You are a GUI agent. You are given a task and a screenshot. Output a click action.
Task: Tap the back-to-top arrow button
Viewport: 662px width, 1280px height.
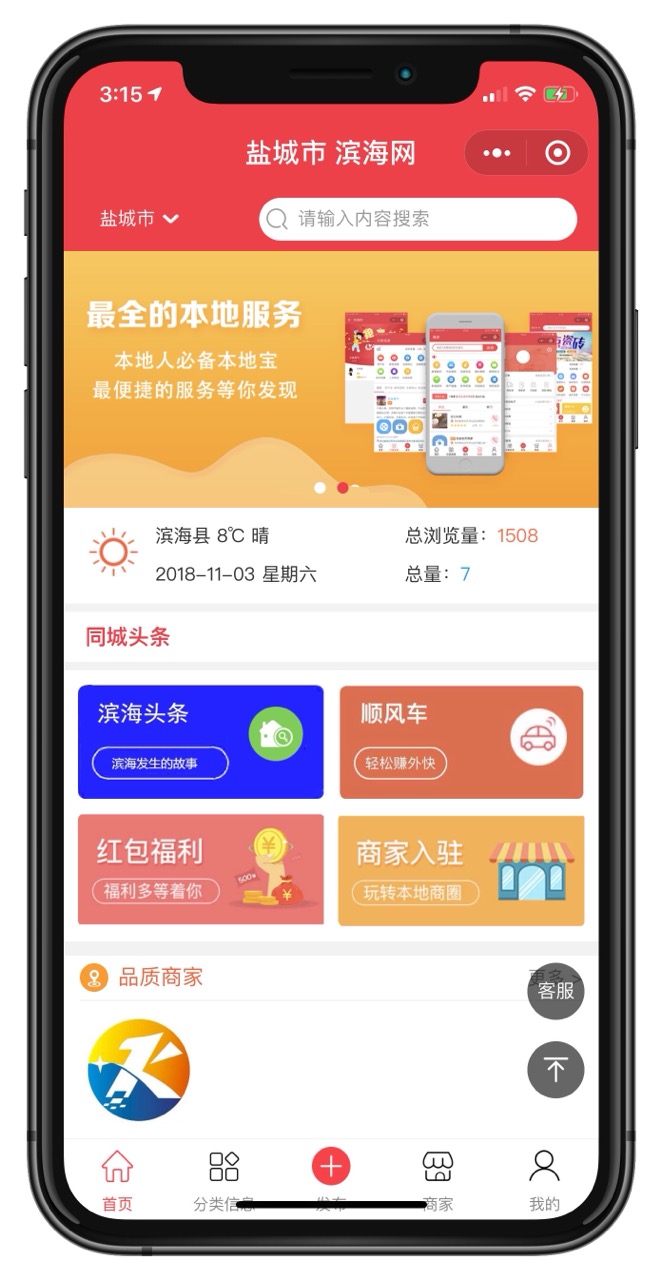[556, 1069]
